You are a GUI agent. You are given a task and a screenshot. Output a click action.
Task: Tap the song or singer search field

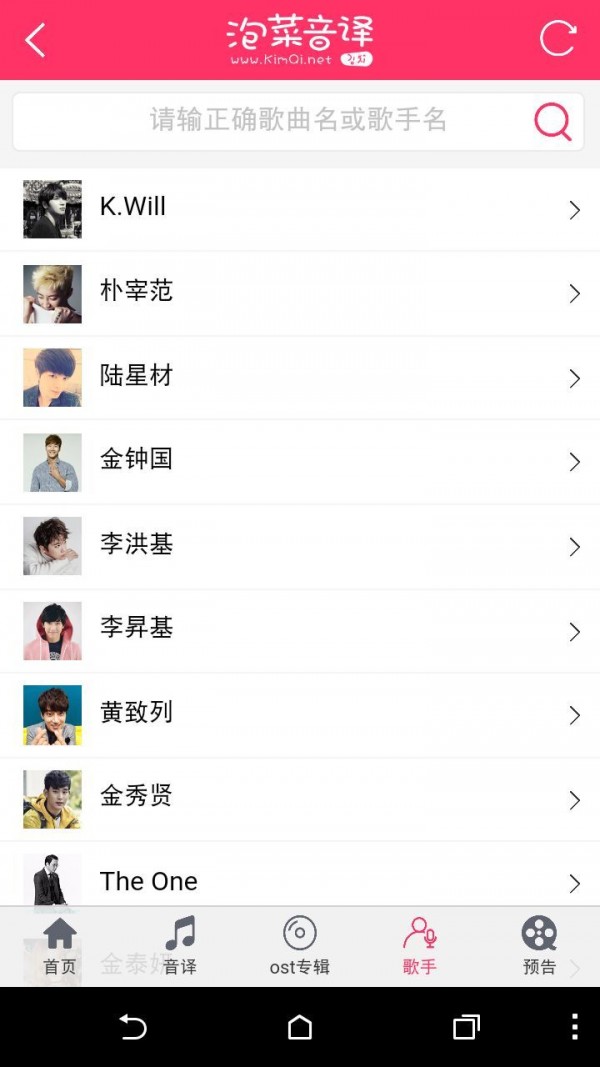click(298, 121)
